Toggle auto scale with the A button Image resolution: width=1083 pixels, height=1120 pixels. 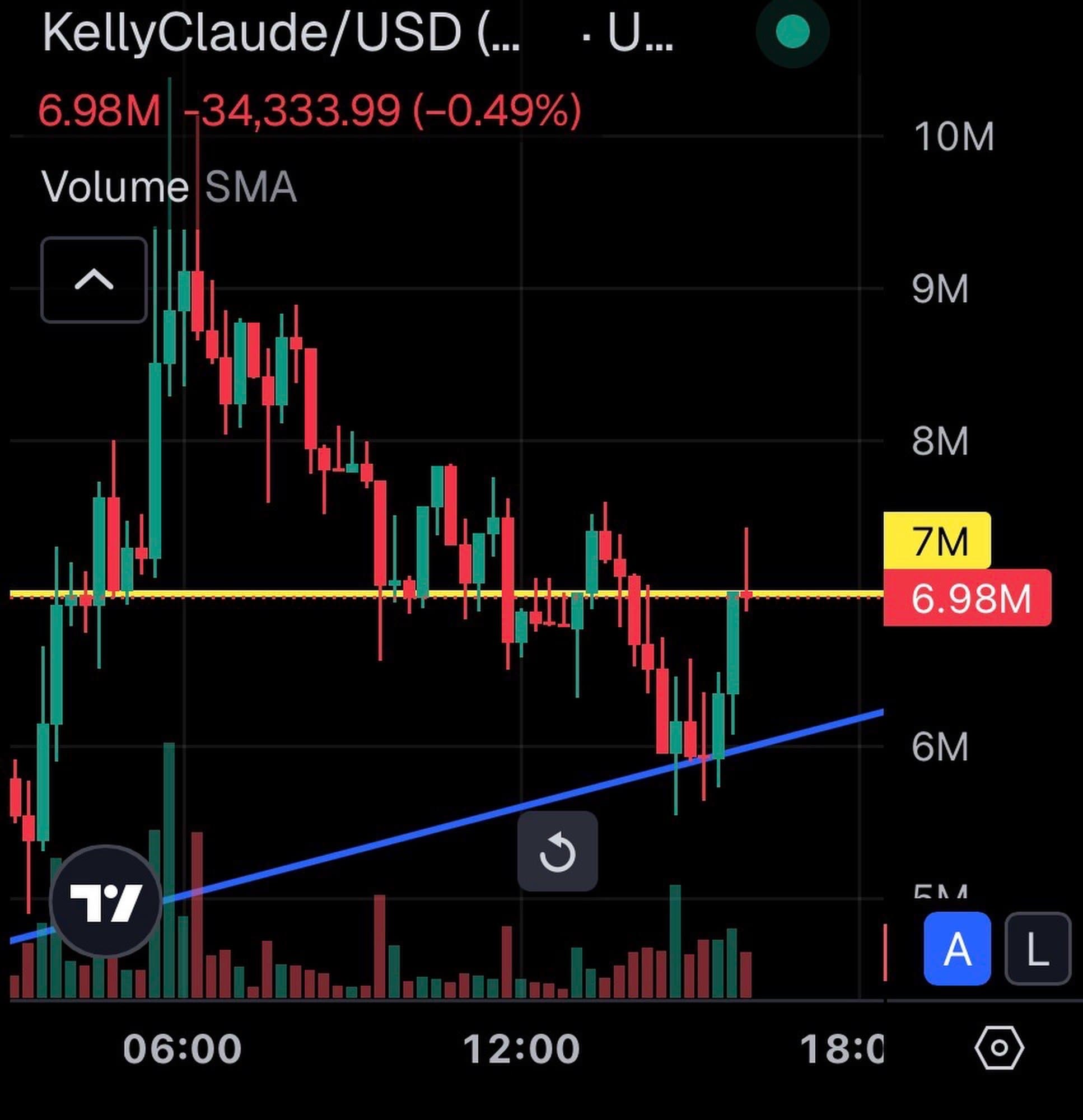click(x=956, y=949)
